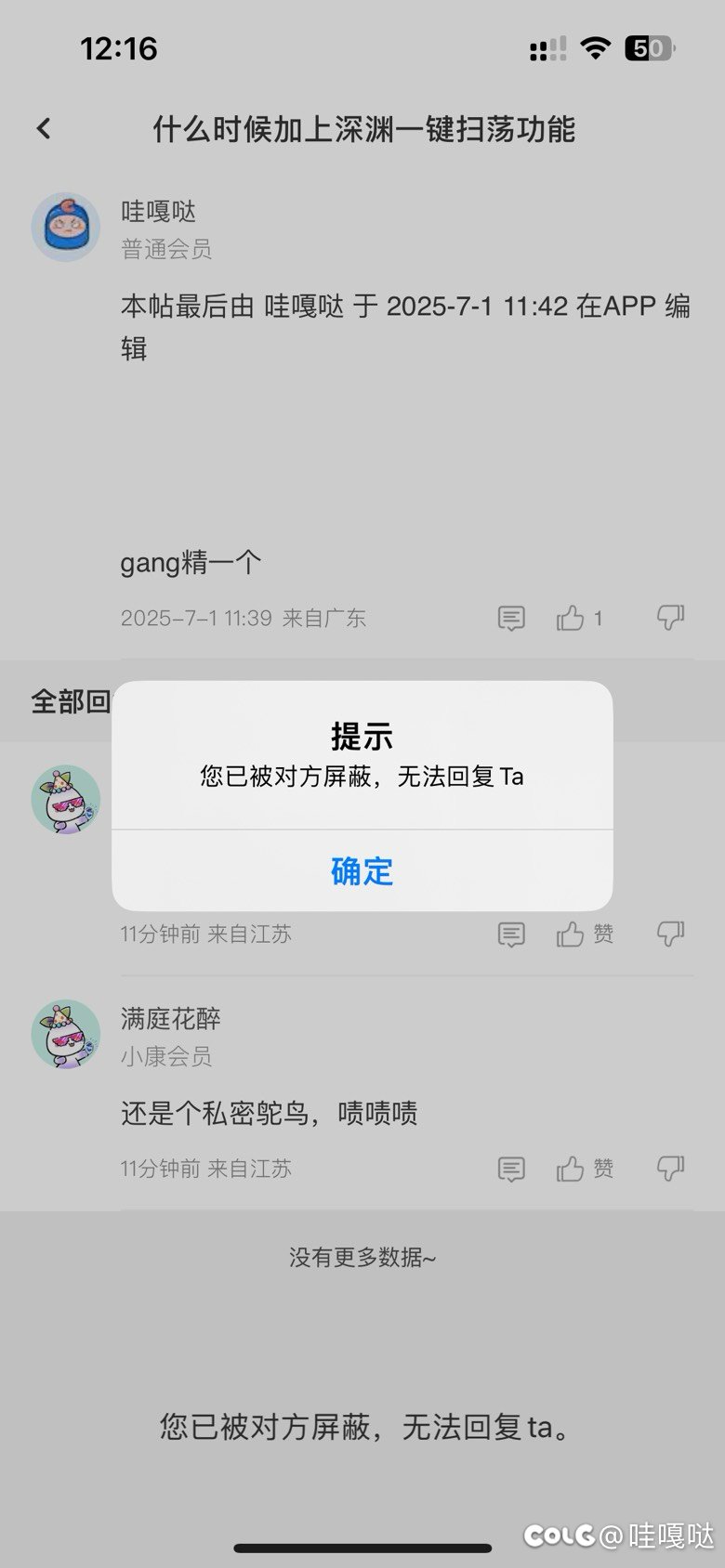Open 满庭花醉's avatar on 私密鸵鸟 reply
The image size is (725, 1568).
point(66,1034)
